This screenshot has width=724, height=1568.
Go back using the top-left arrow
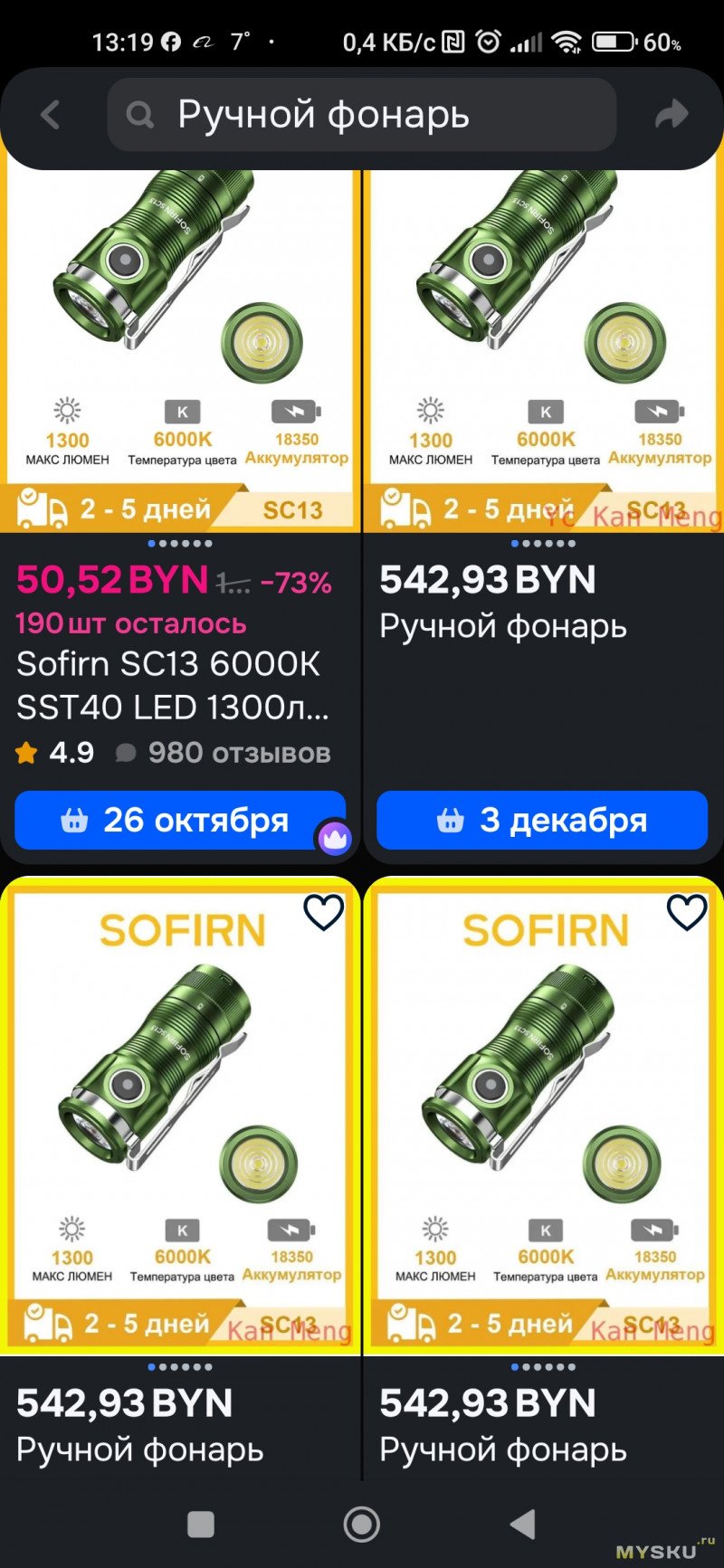tap(51, 115)
